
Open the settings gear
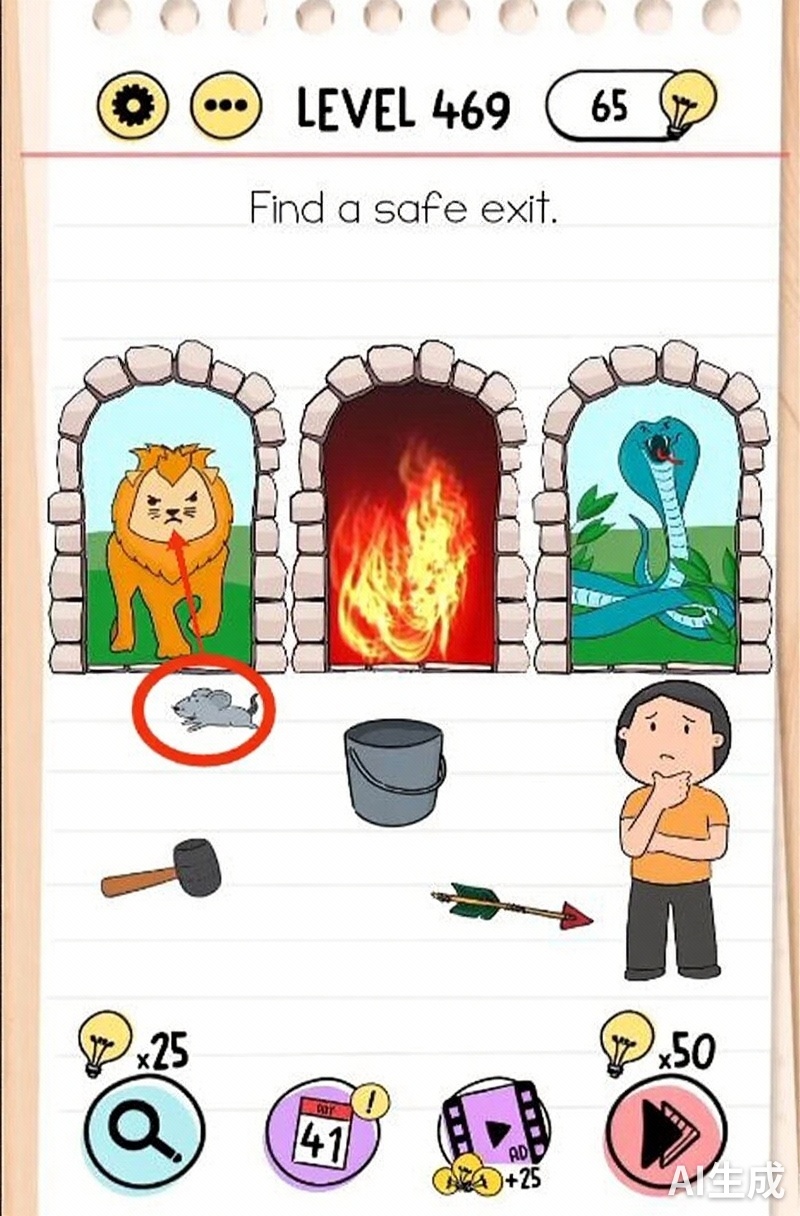click(x=133, y=106)
